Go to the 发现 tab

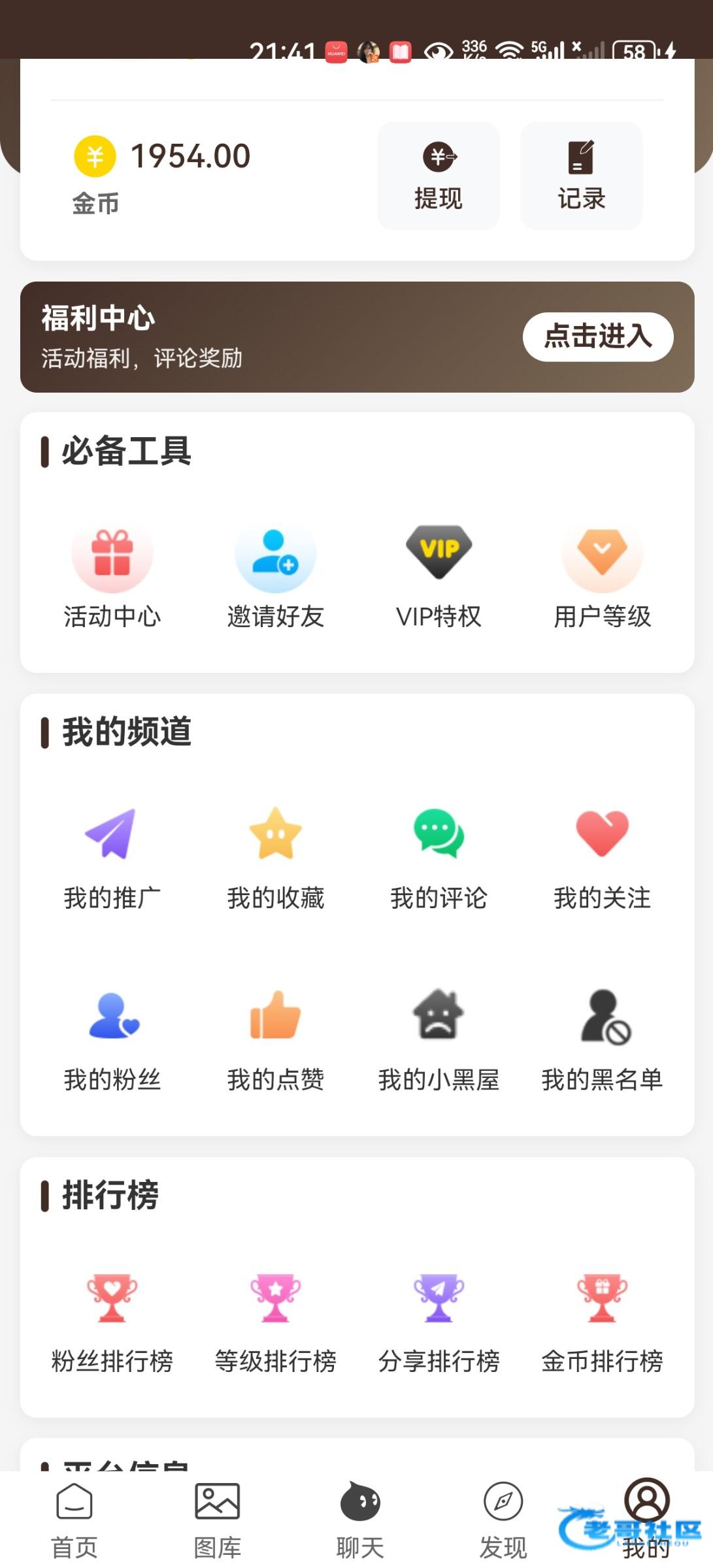click(x=503, y=1520)
